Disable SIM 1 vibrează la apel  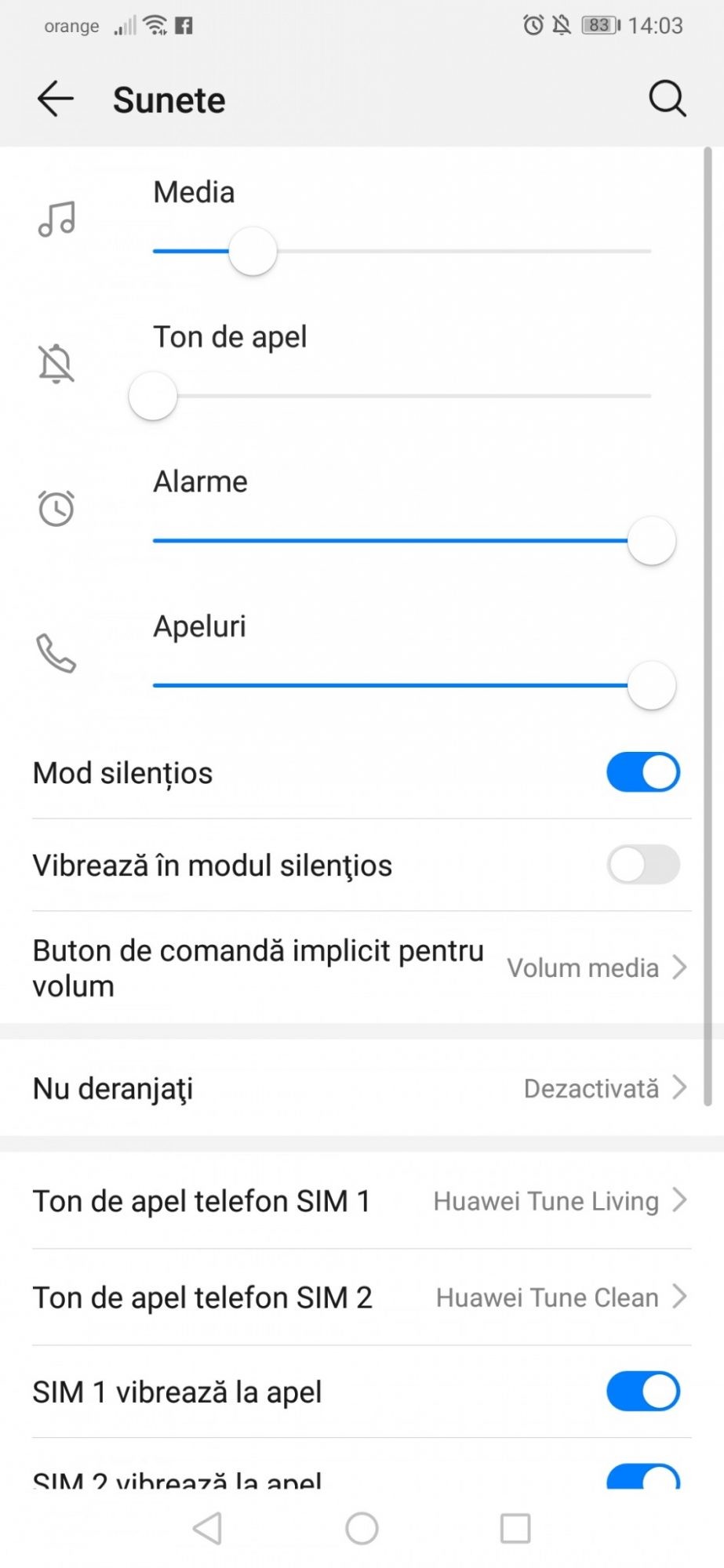[642, 1392]
